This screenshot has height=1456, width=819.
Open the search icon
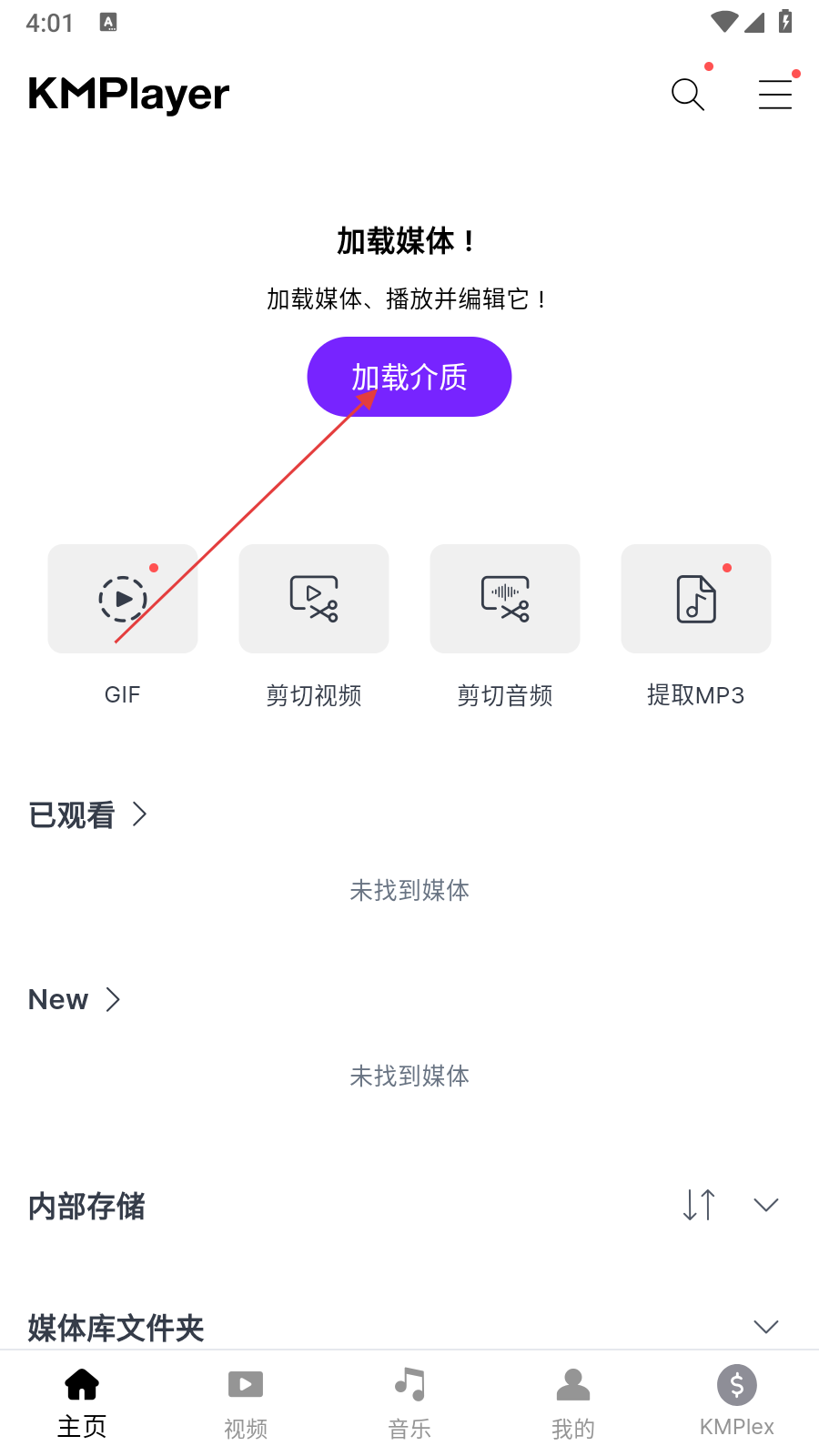coord(687,95)
